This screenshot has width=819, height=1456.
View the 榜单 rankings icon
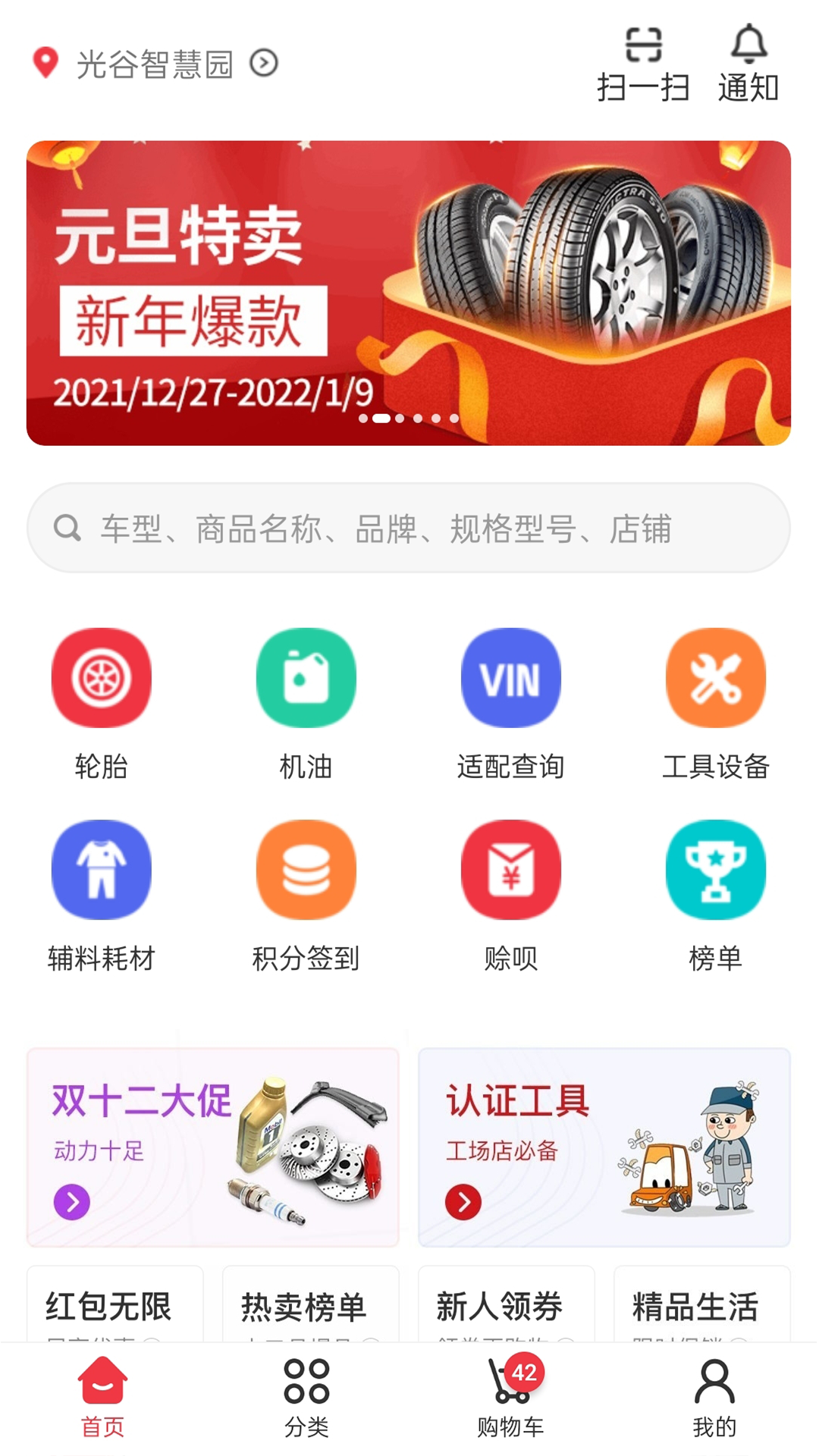coord(715,870)
